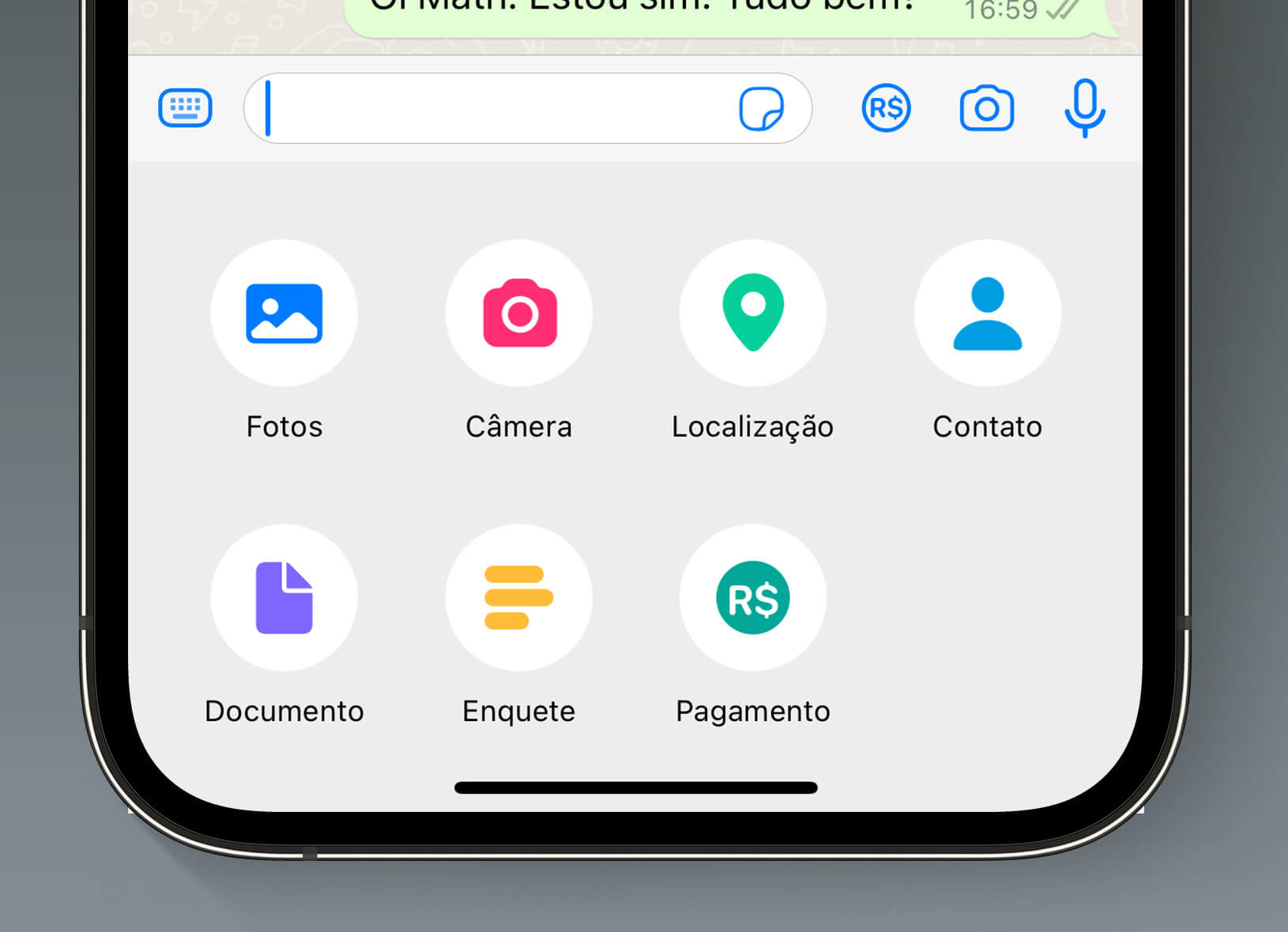Create an Enquete poll
The height and width of the screenshot is (932, 1288).
(x=519, y=598)
